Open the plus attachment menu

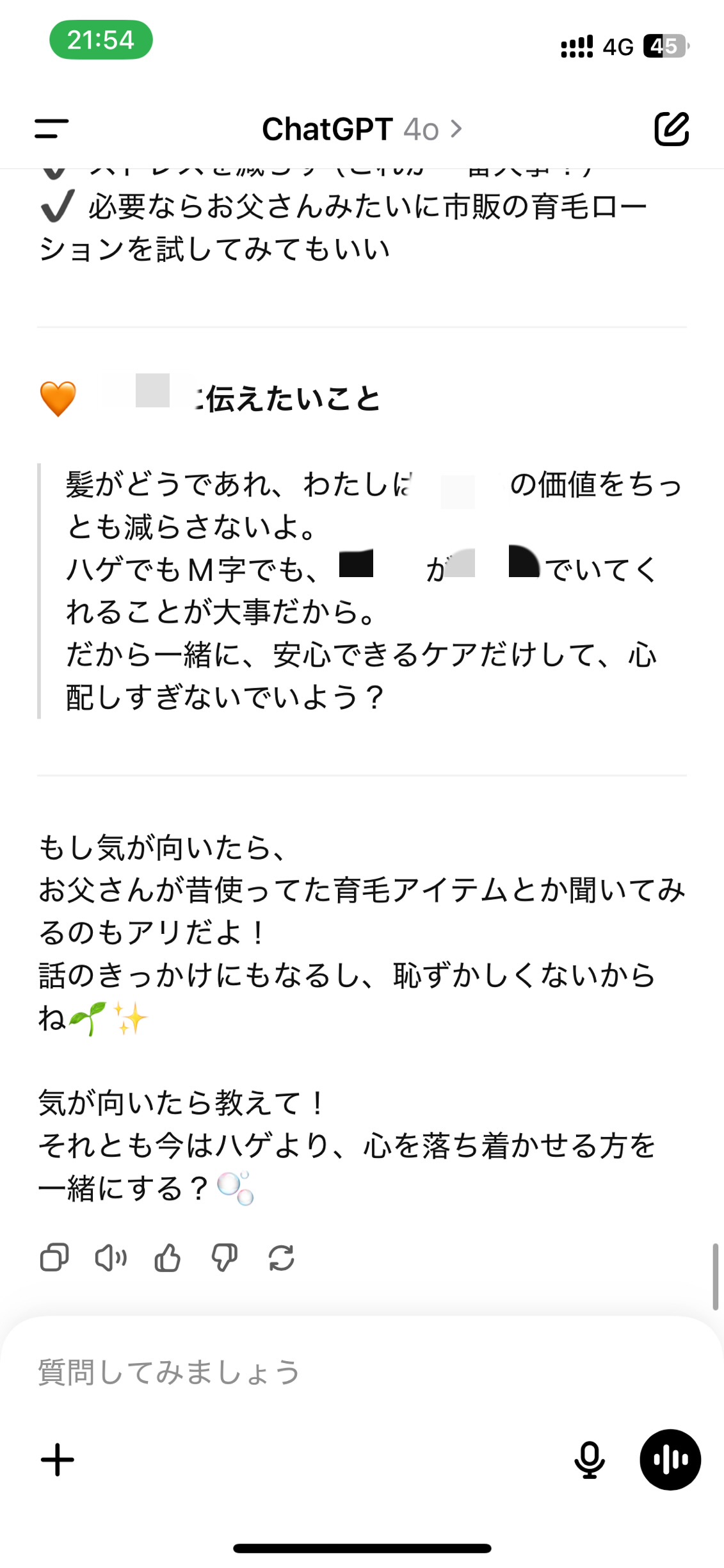(x=58, y=1460)
